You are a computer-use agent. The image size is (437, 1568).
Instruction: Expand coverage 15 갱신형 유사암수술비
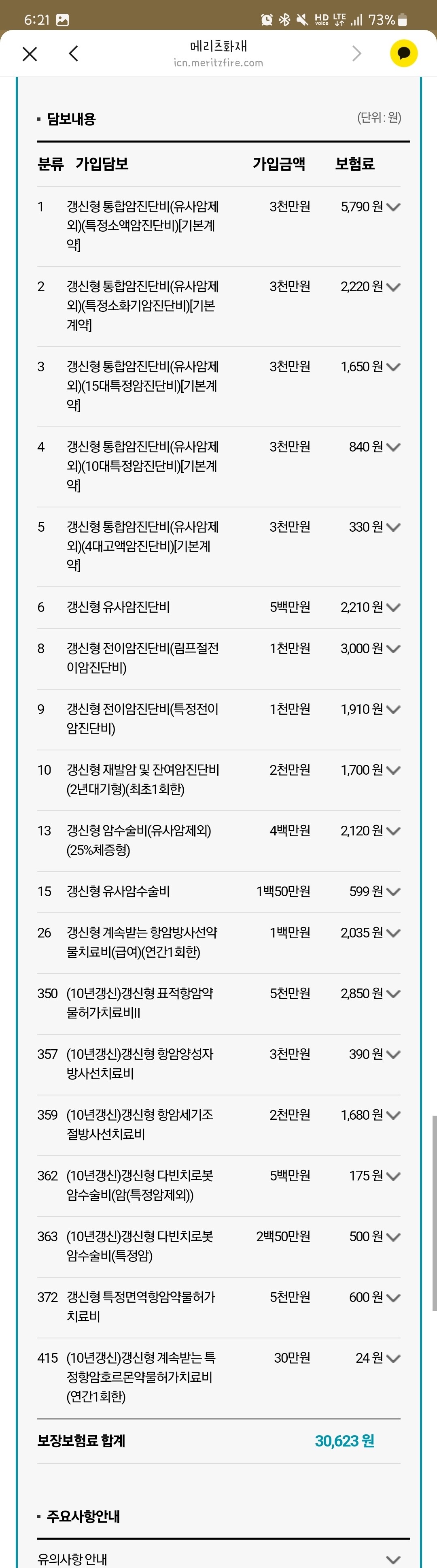(393, 893)
